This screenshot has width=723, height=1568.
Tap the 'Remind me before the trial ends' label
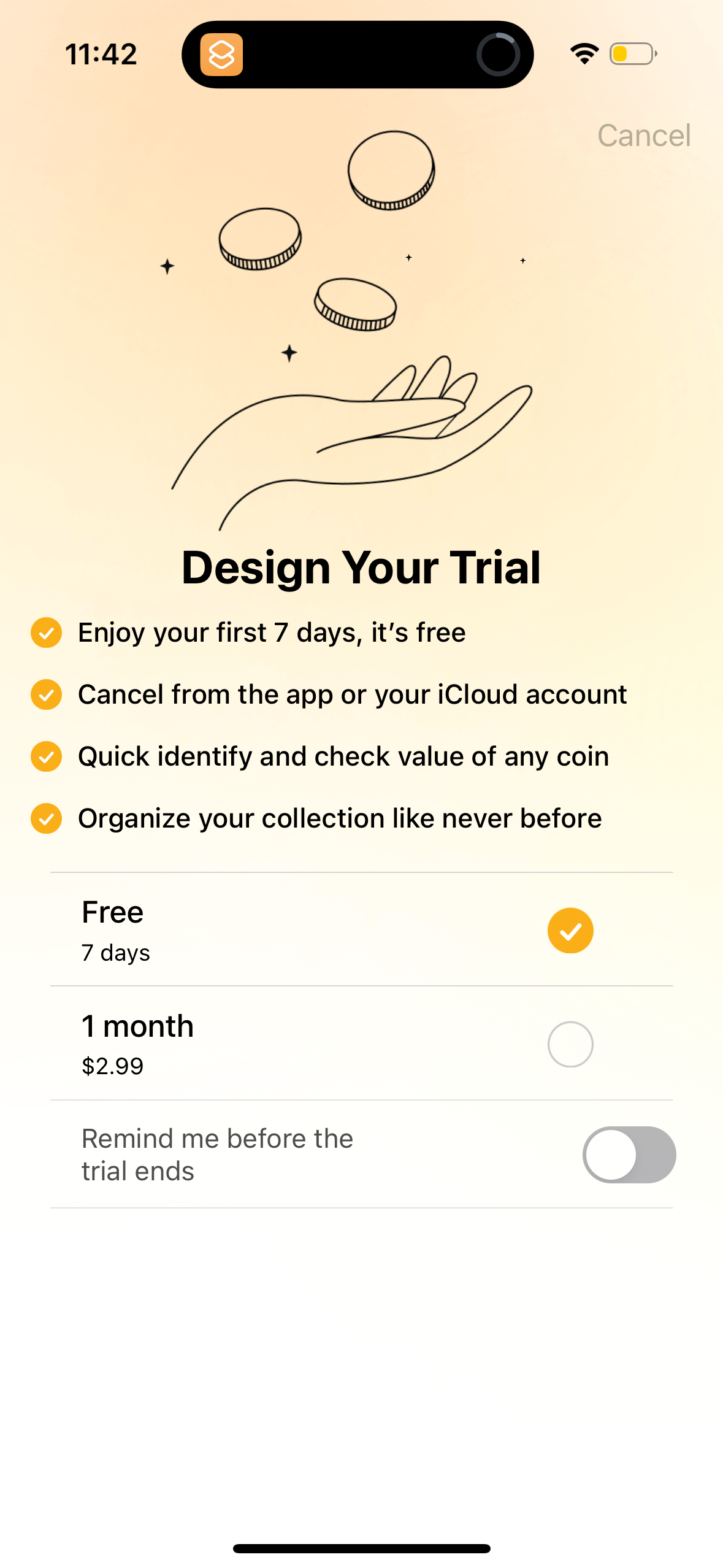click(x=217, y=1155)
